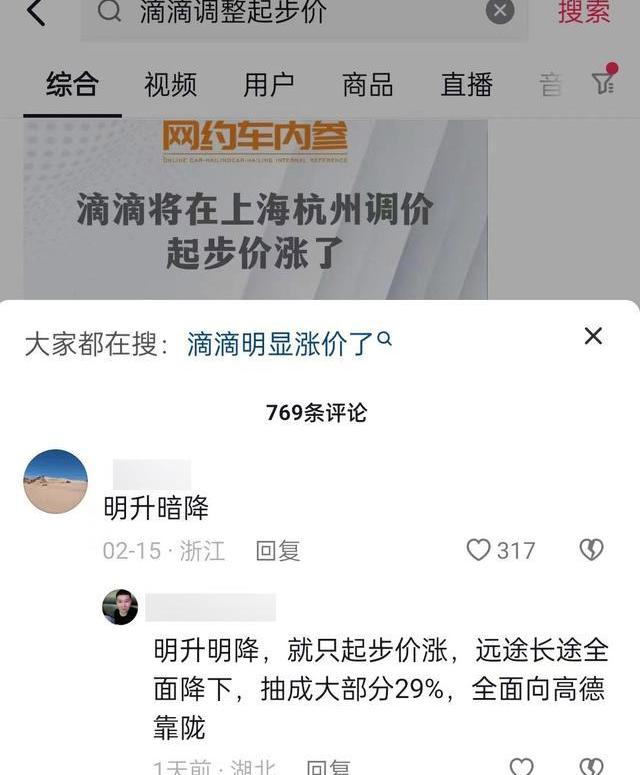Switch to the 用户 tab
The height and width of the screenshot is (775, 640).
[x=269, y=85]
